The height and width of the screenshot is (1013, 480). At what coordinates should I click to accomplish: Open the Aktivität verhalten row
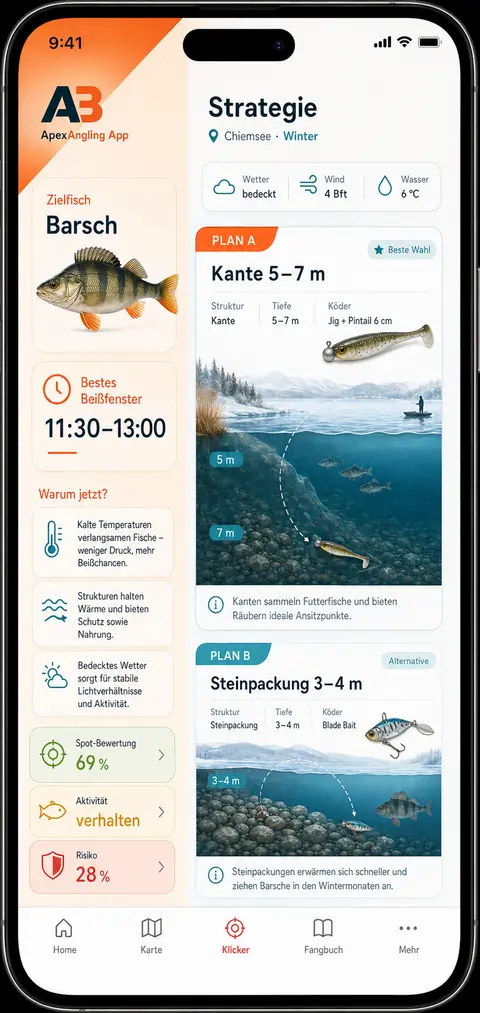click(102, 811)
